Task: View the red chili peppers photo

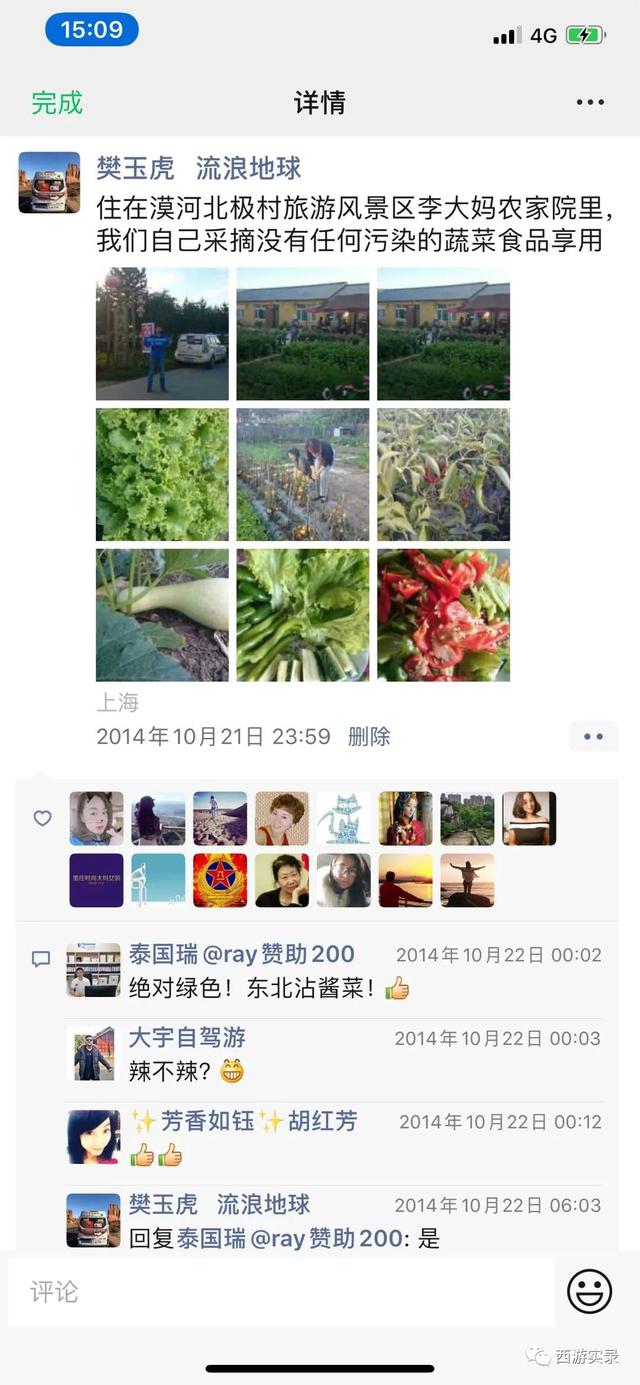Action: click(443, 615)
